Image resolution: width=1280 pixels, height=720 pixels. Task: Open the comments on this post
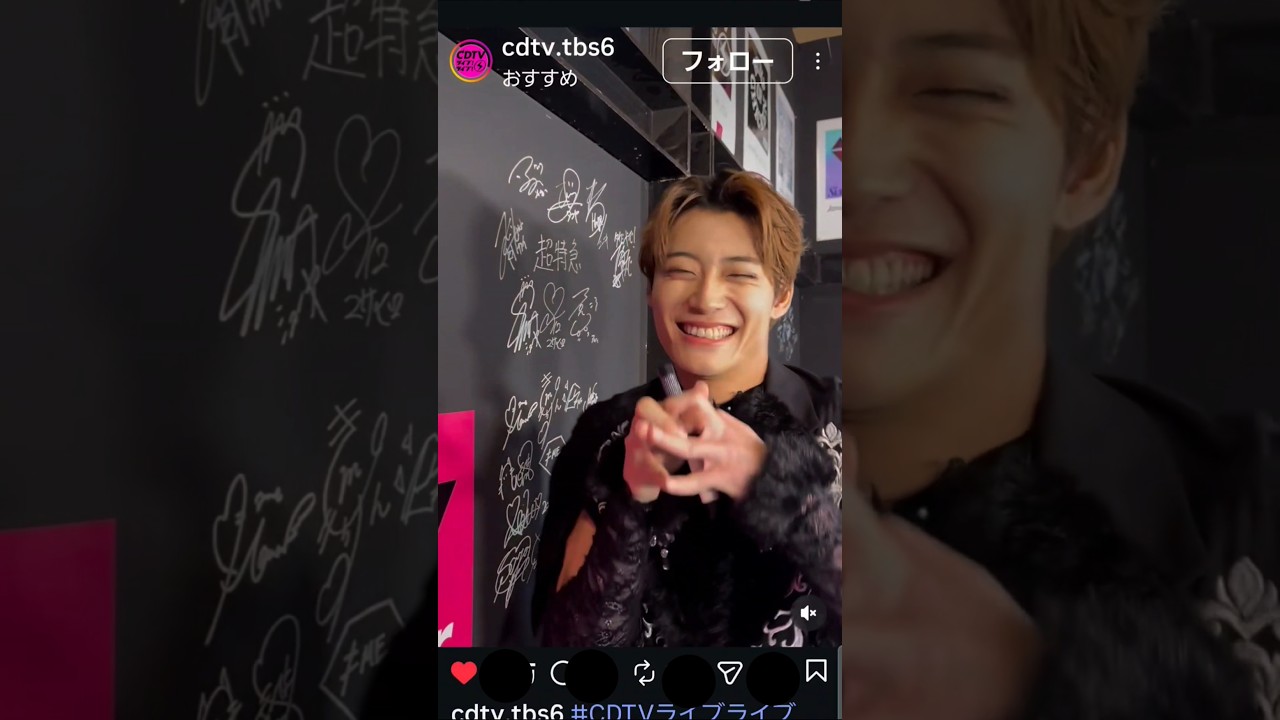coord(560,673)
